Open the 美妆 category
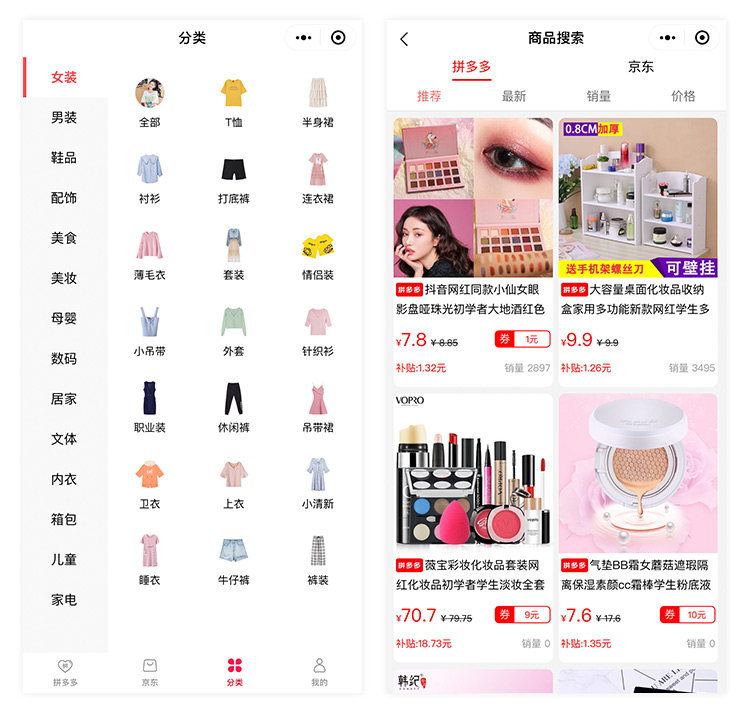The width and height of the screenshot is (750, 711). pos(64,278)
